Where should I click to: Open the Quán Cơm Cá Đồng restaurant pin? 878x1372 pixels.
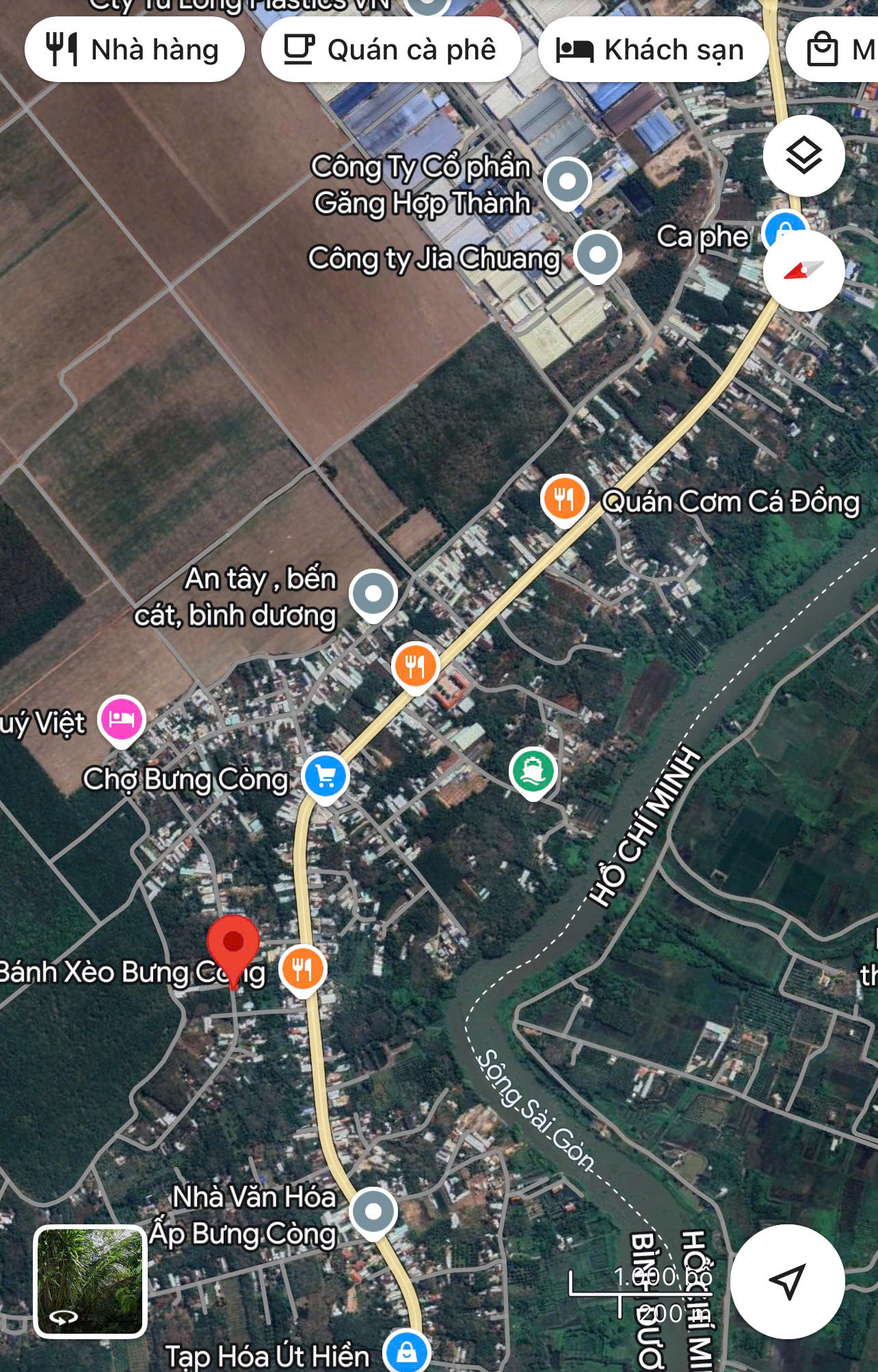(x=564, y=499)
